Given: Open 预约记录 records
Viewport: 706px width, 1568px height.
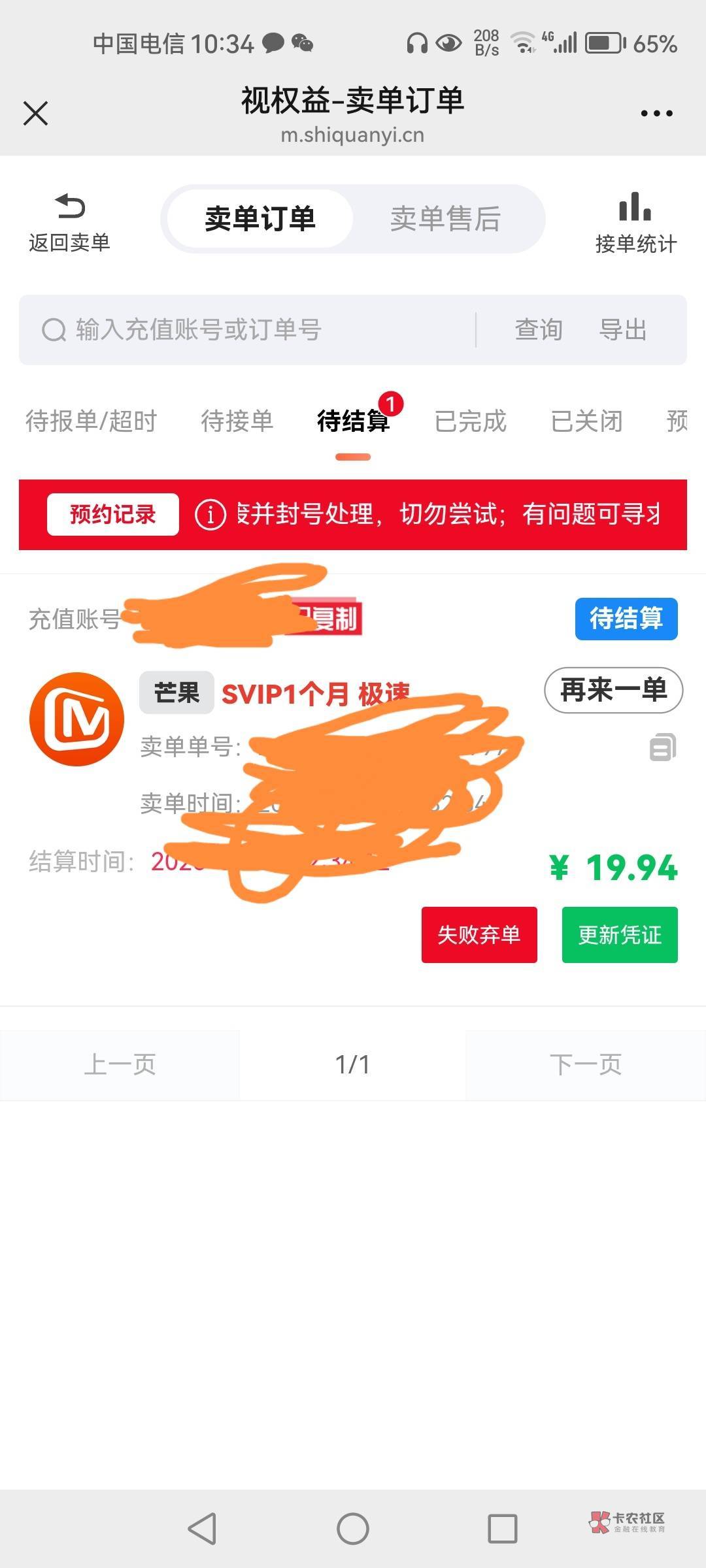Looking at the screenshot, I should [112, 515].
